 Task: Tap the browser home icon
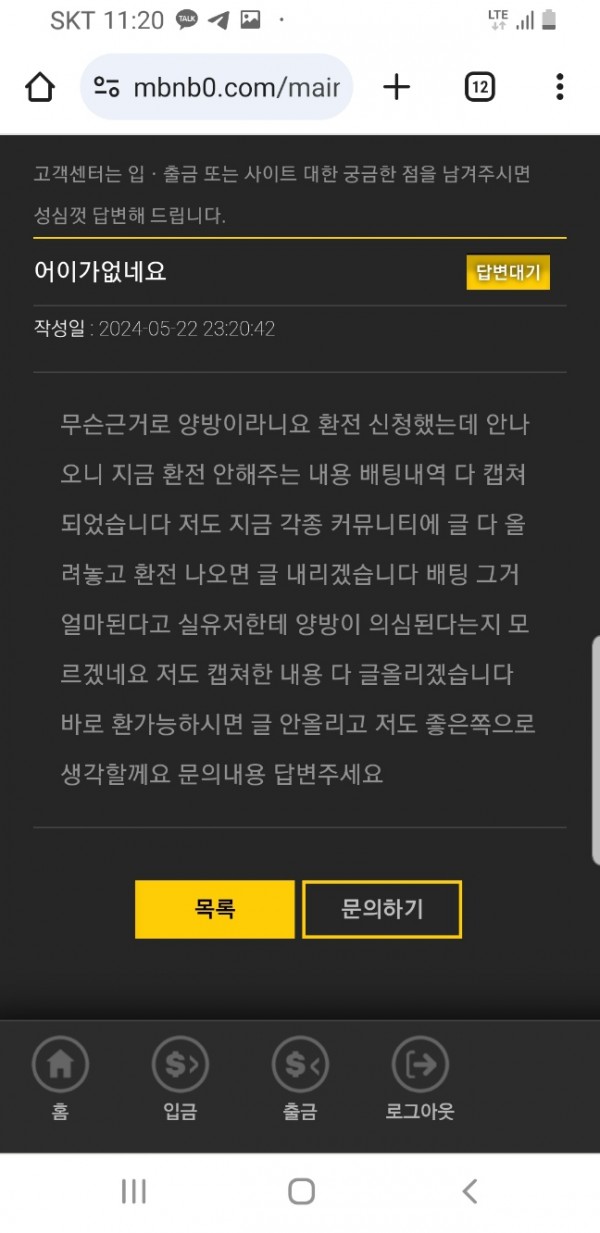[40, 88]
